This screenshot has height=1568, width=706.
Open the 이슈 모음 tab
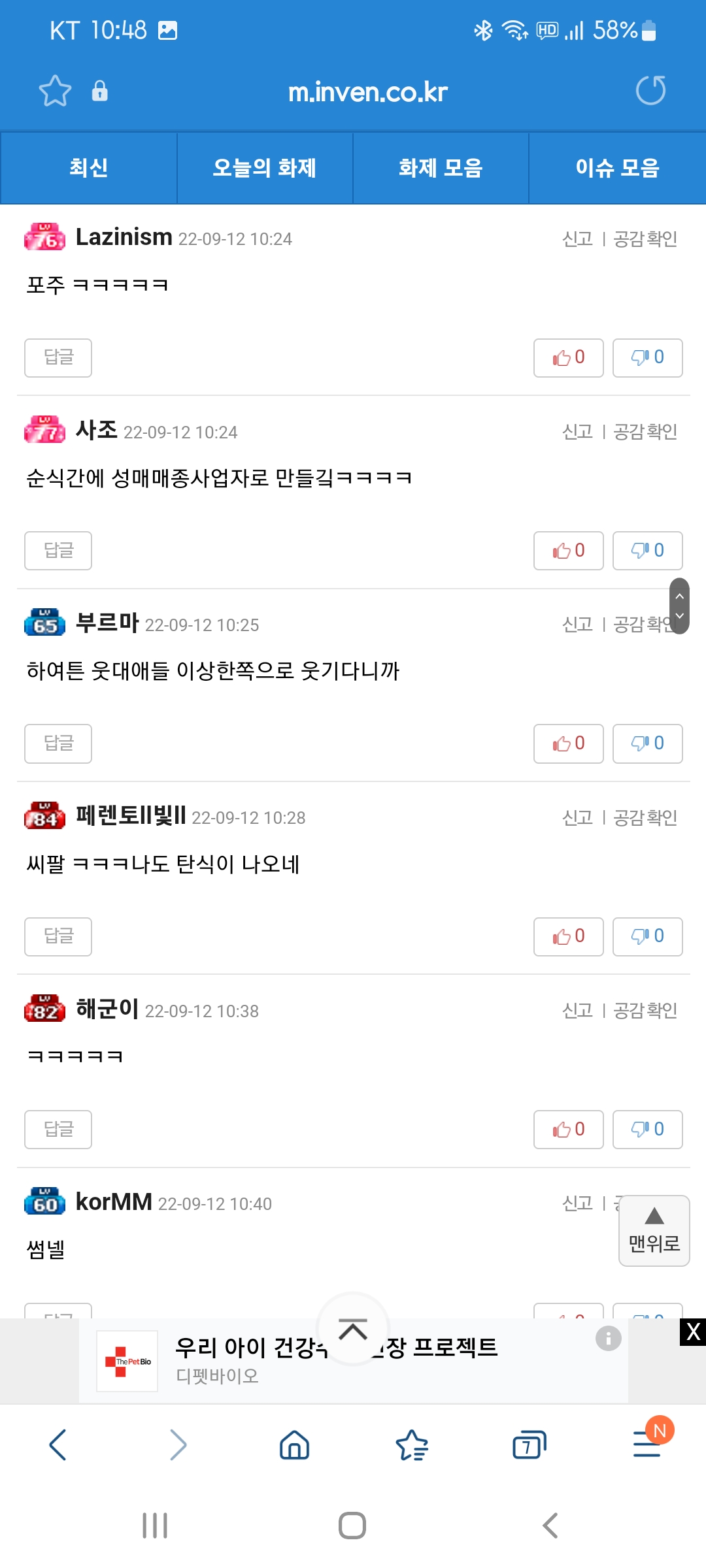point(617,168)
